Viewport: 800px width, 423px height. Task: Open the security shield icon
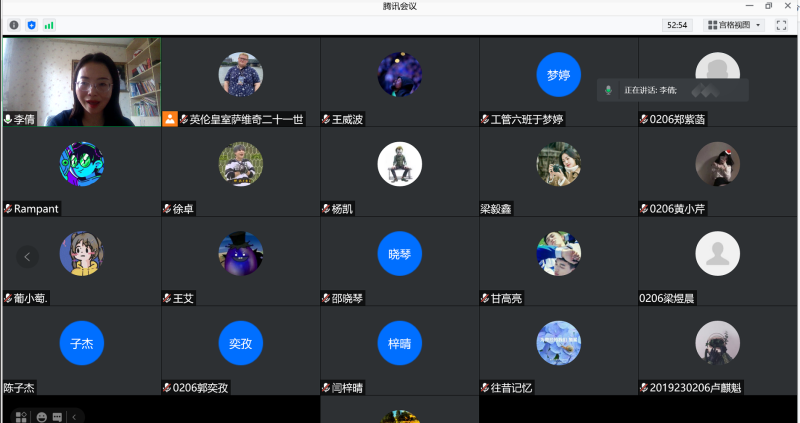31,24
